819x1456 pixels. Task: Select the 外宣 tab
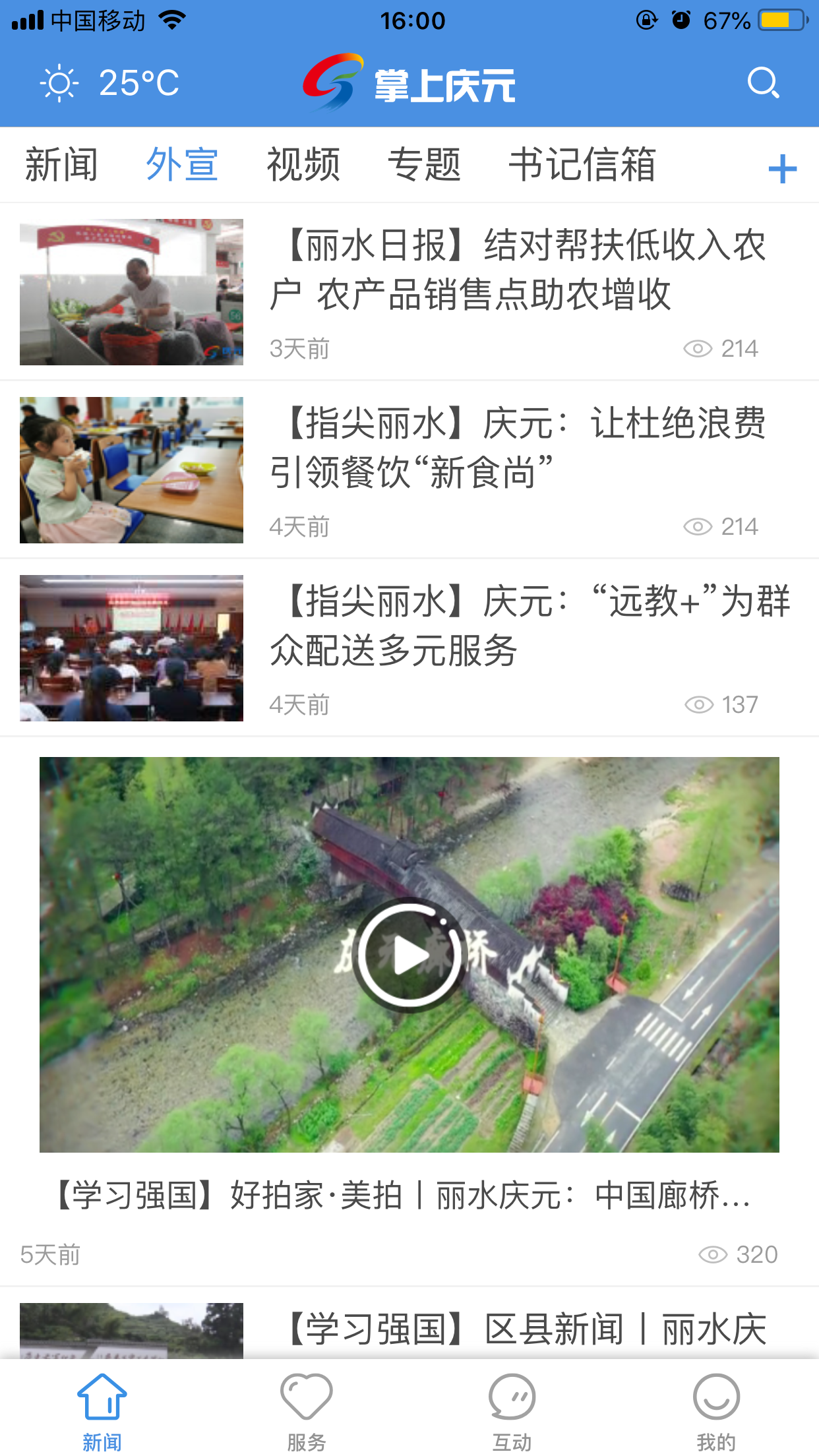pyautogui.click(x=182, y=165)
